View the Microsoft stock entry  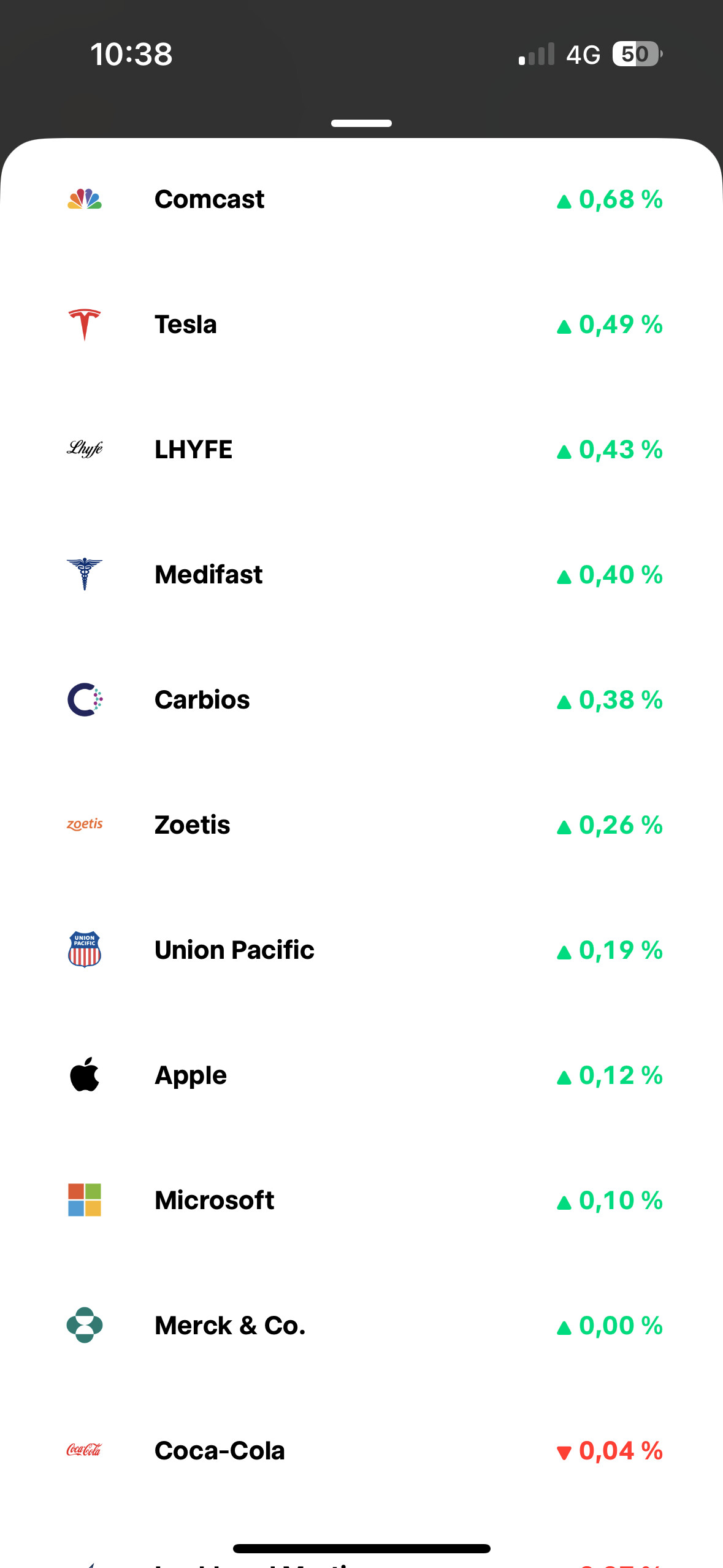[361, 1201]
